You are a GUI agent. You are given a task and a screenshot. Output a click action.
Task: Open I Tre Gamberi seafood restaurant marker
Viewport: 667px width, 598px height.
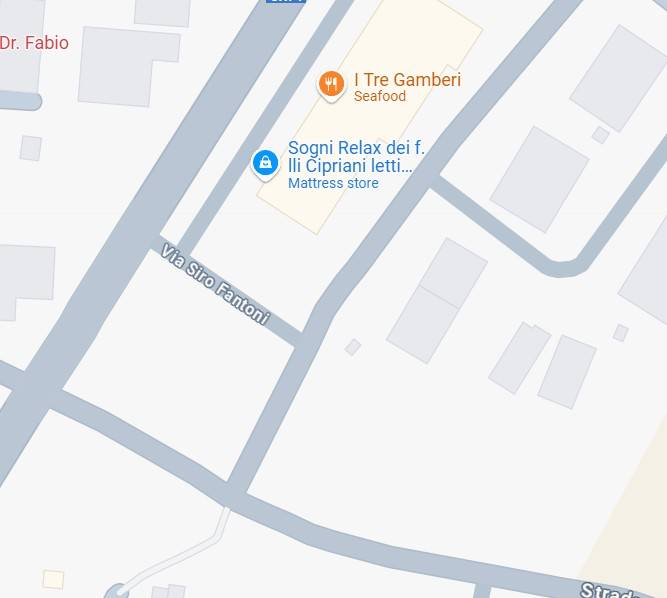point(331,85)
